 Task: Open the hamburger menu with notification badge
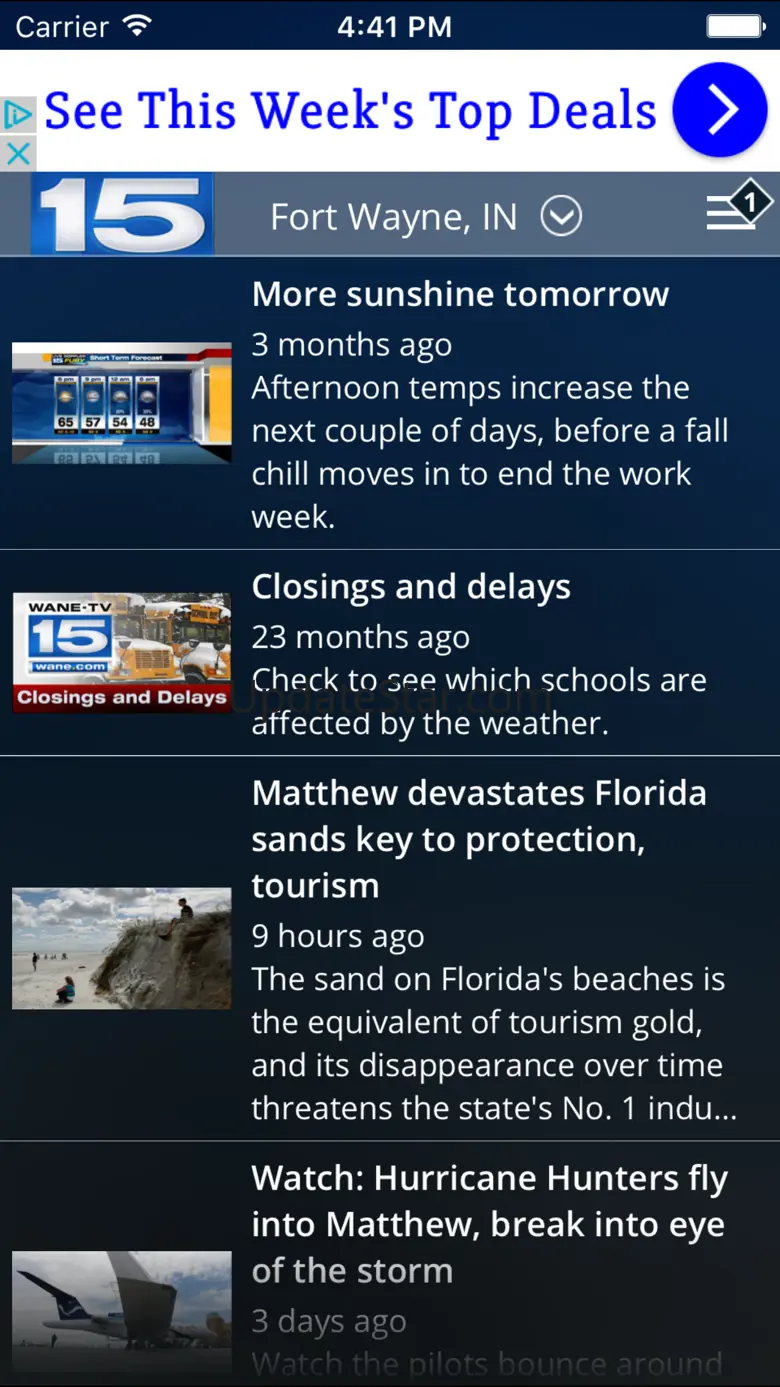(734, 210)
